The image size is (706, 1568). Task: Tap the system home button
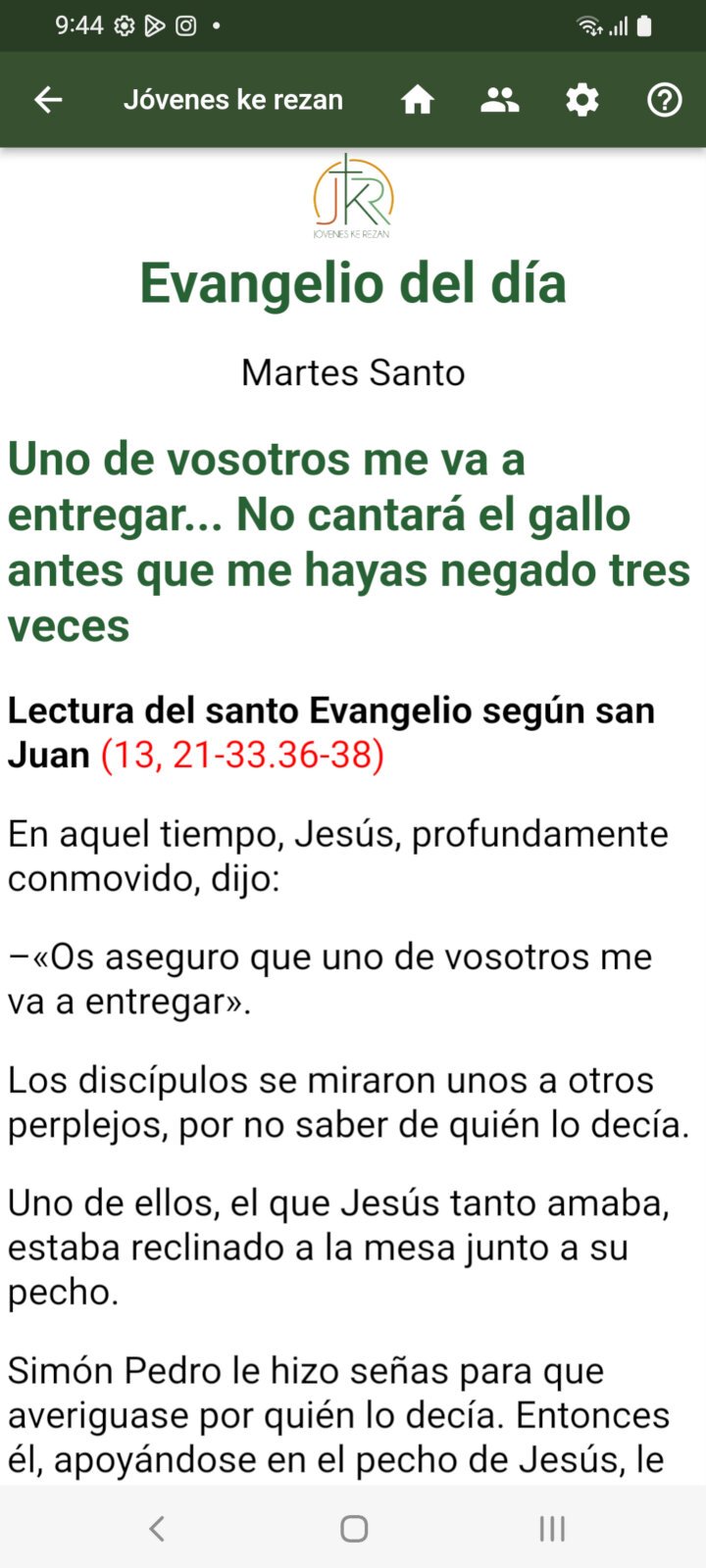[x=354, y=1528]
